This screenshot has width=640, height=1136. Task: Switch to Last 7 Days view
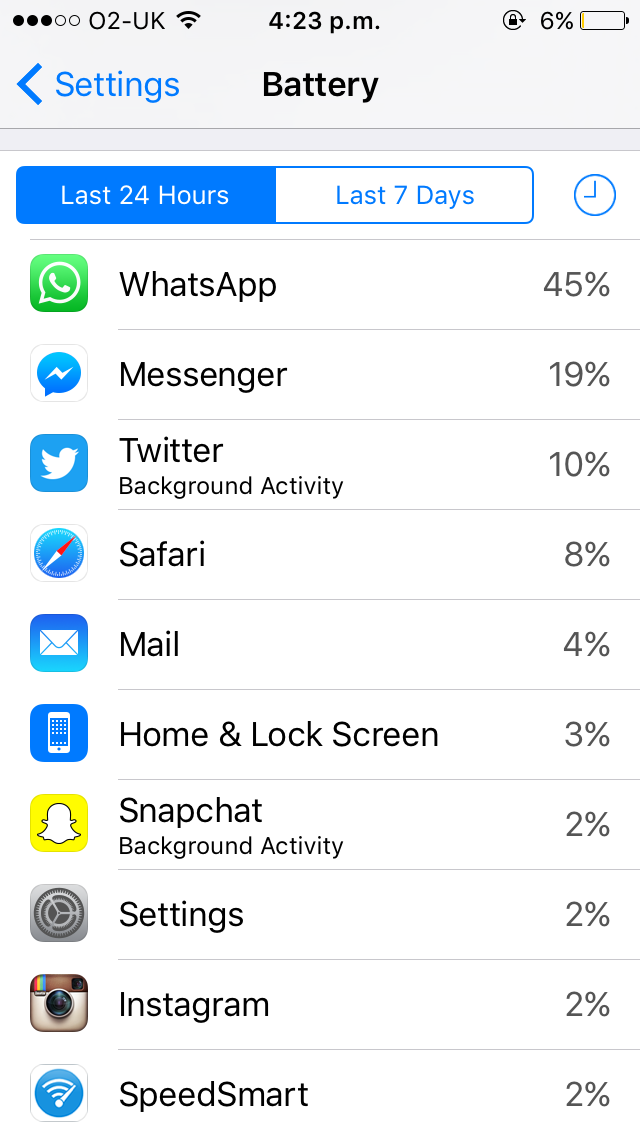pyautogui.click(x=404, y=195)
